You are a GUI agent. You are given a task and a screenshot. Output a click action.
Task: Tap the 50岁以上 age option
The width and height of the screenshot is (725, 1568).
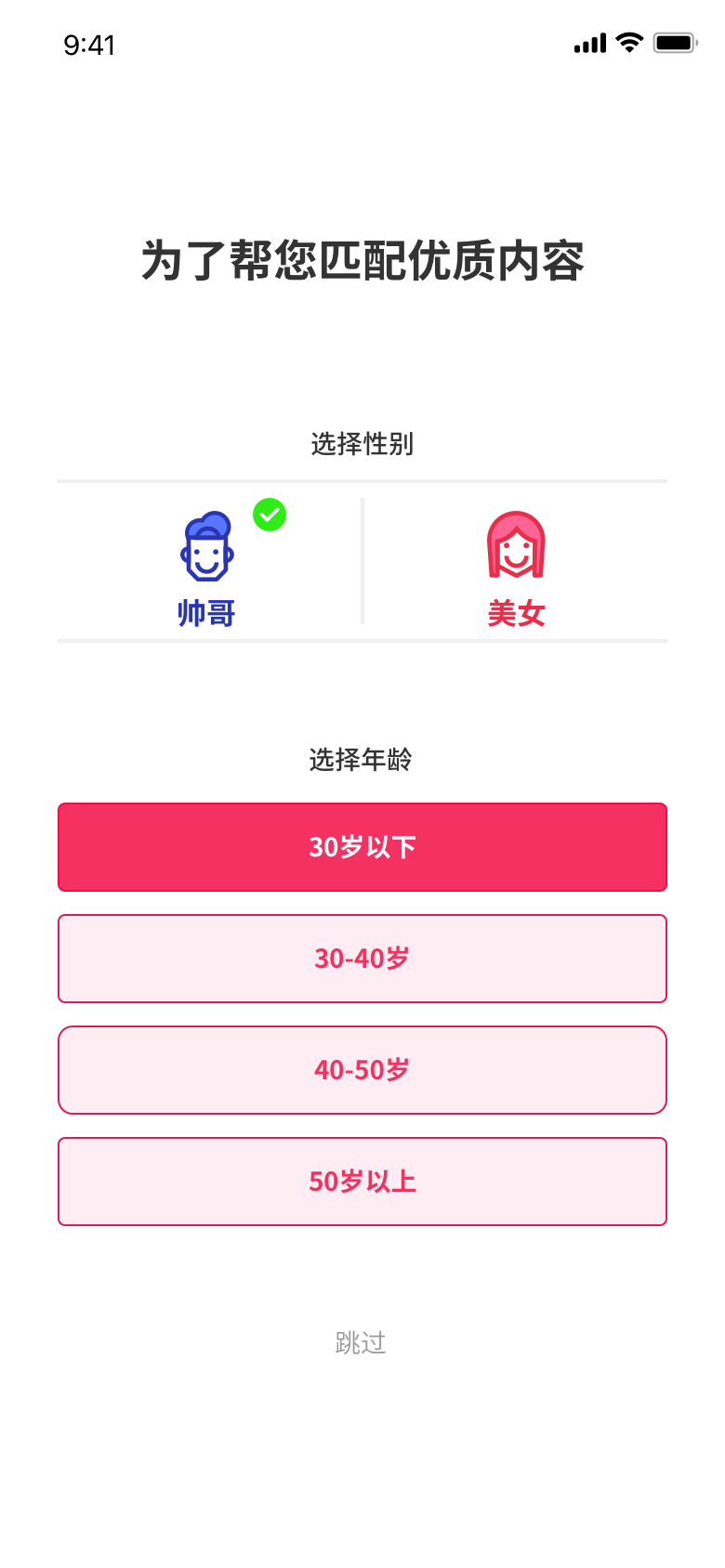pos(362,1182)
